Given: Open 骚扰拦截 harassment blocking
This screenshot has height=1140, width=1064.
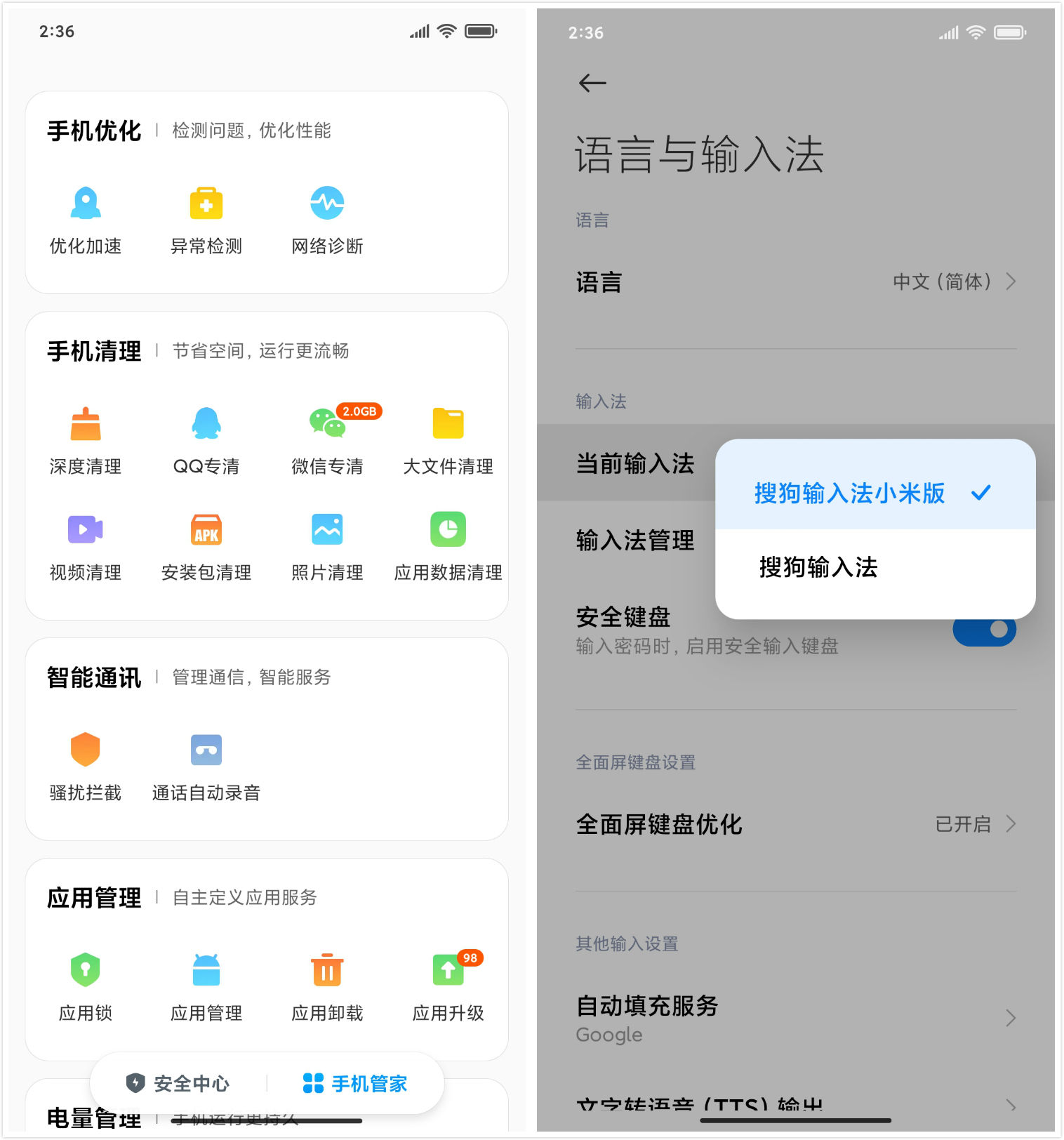Looking at the screenshot, I should pos(86,767).
